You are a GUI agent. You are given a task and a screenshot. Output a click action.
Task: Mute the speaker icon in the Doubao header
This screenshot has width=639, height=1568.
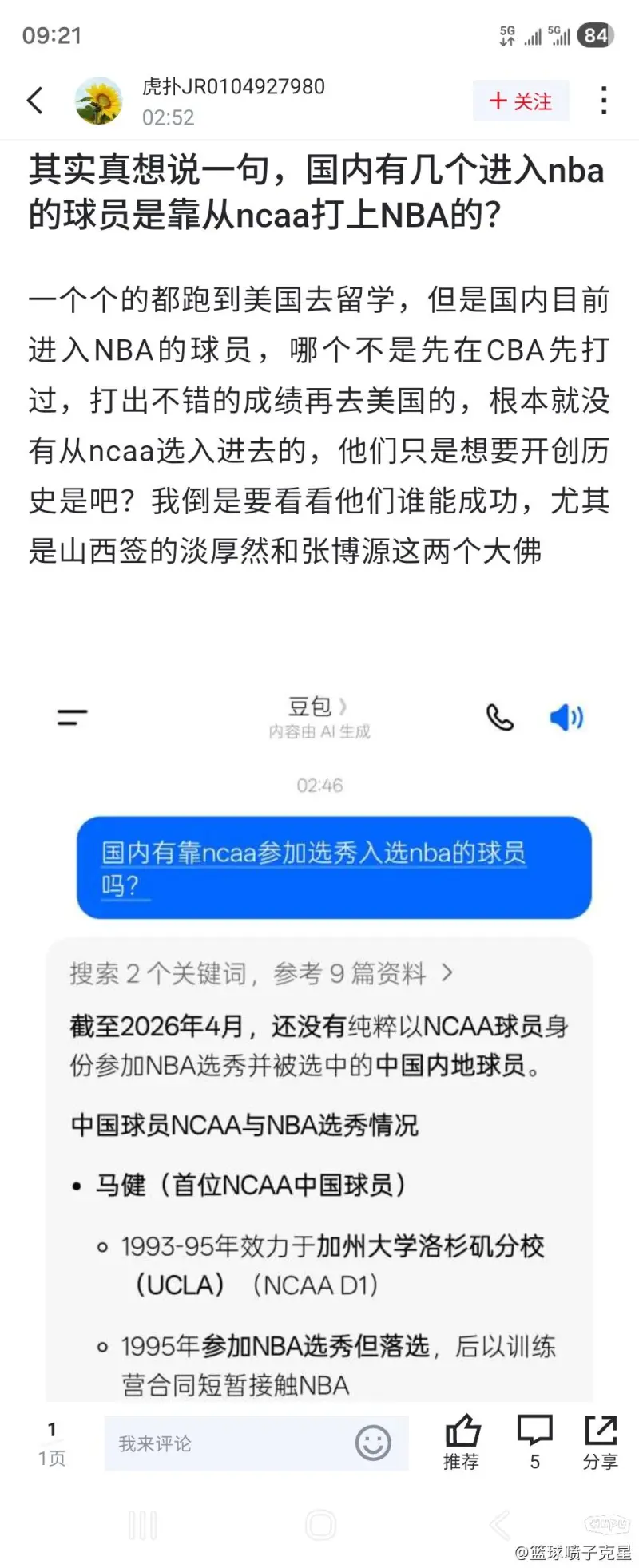coord(566,716)
